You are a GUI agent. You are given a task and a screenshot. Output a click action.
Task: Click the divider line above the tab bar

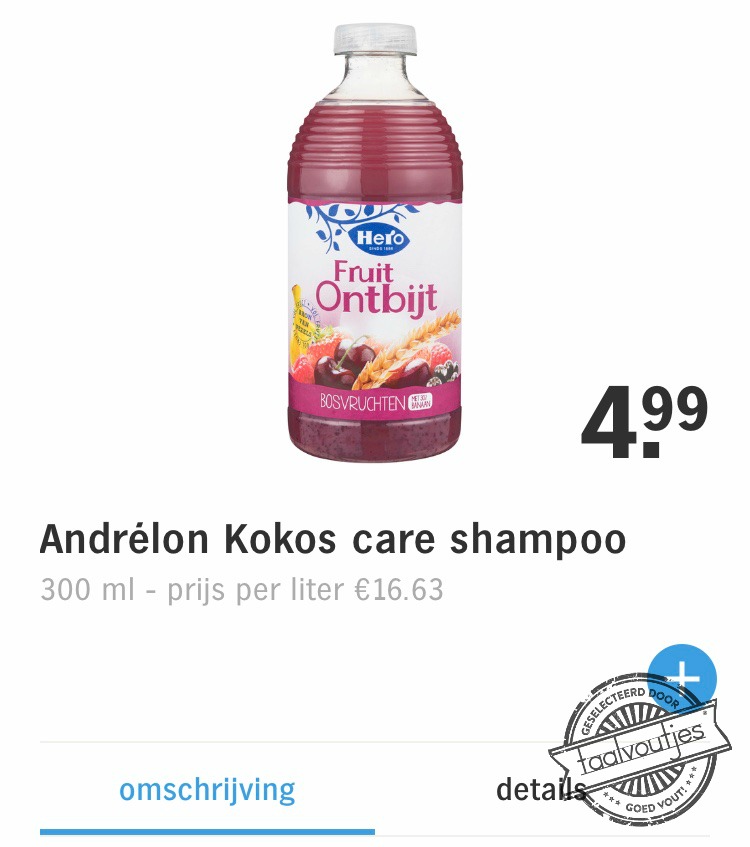point(375,740)
